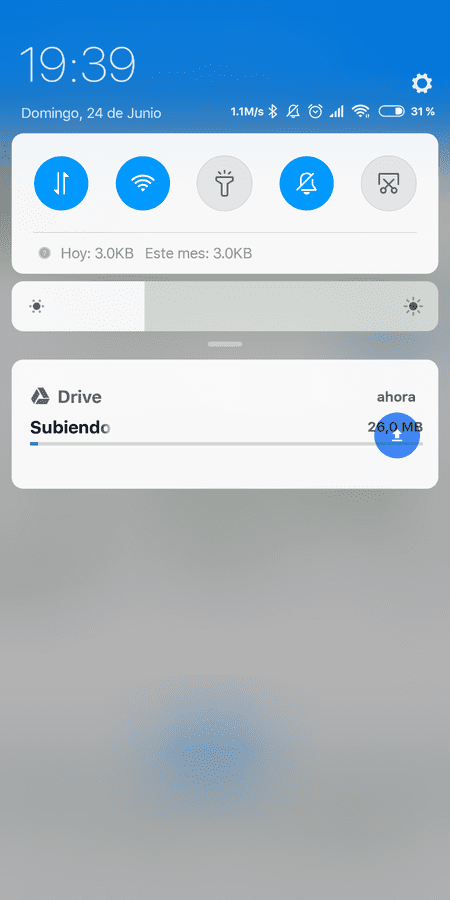Toggle mobile data off
This screenshot has height=900, width=450.
(x=61, y=184)
